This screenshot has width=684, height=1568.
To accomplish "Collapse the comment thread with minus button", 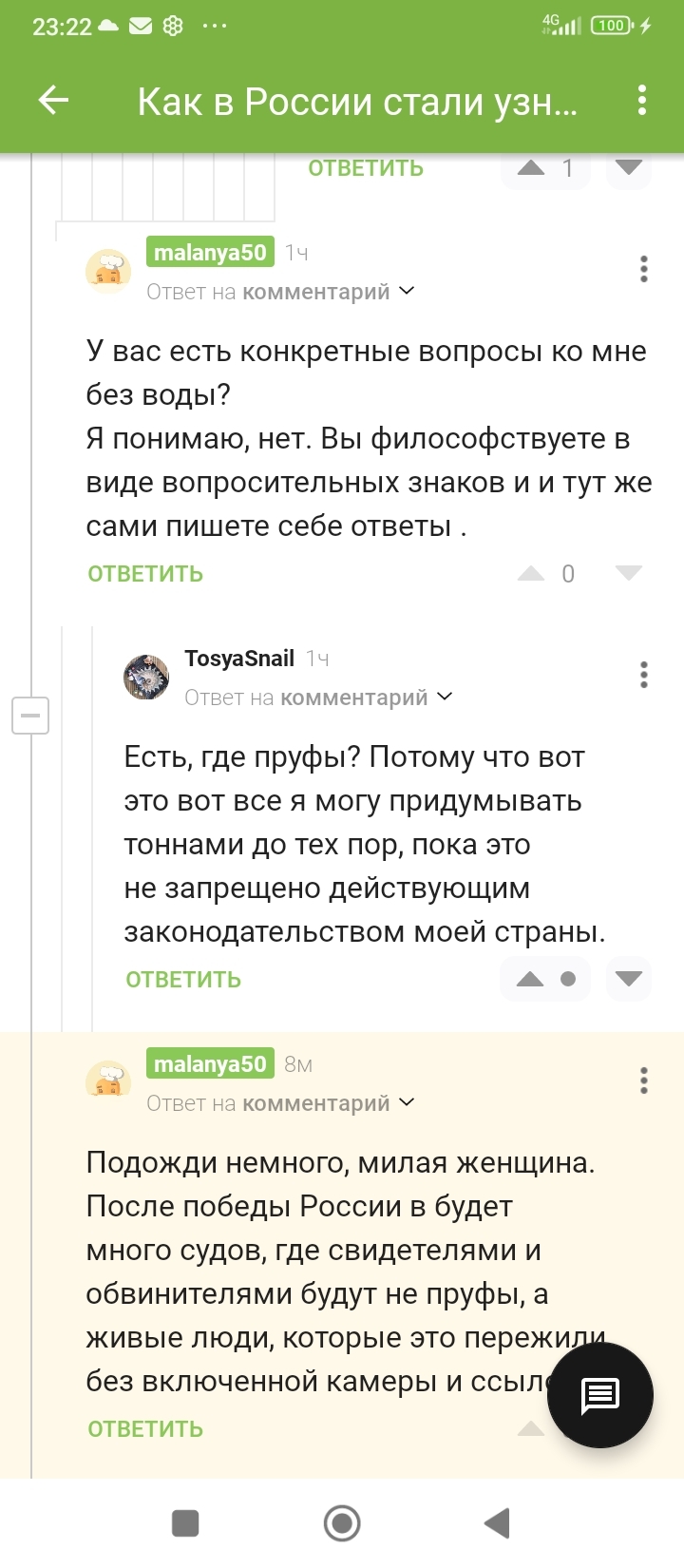I will tap(30, 715).
